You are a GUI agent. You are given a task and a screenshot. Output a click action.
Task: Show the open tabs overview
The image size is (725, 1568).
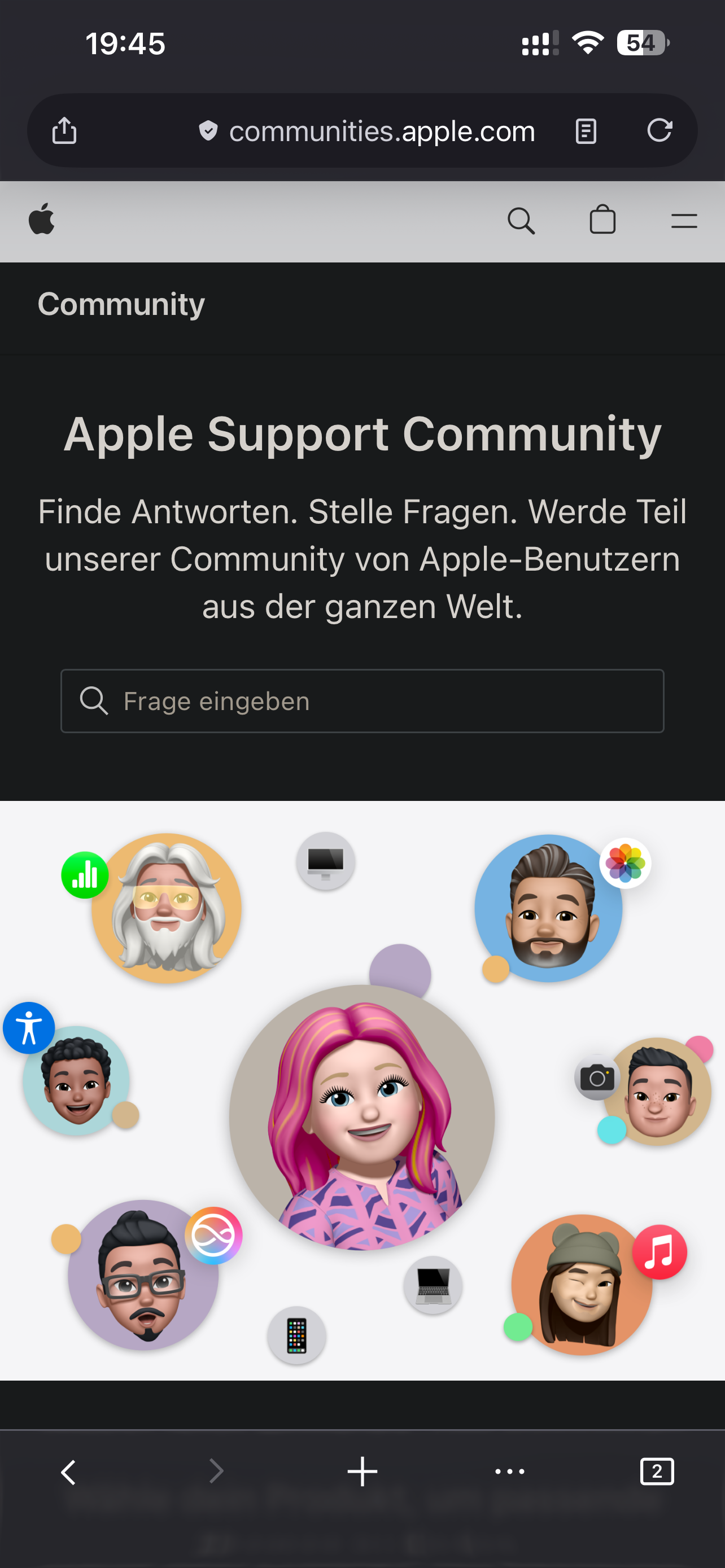pyautogui.click(x=657, y=1471)
